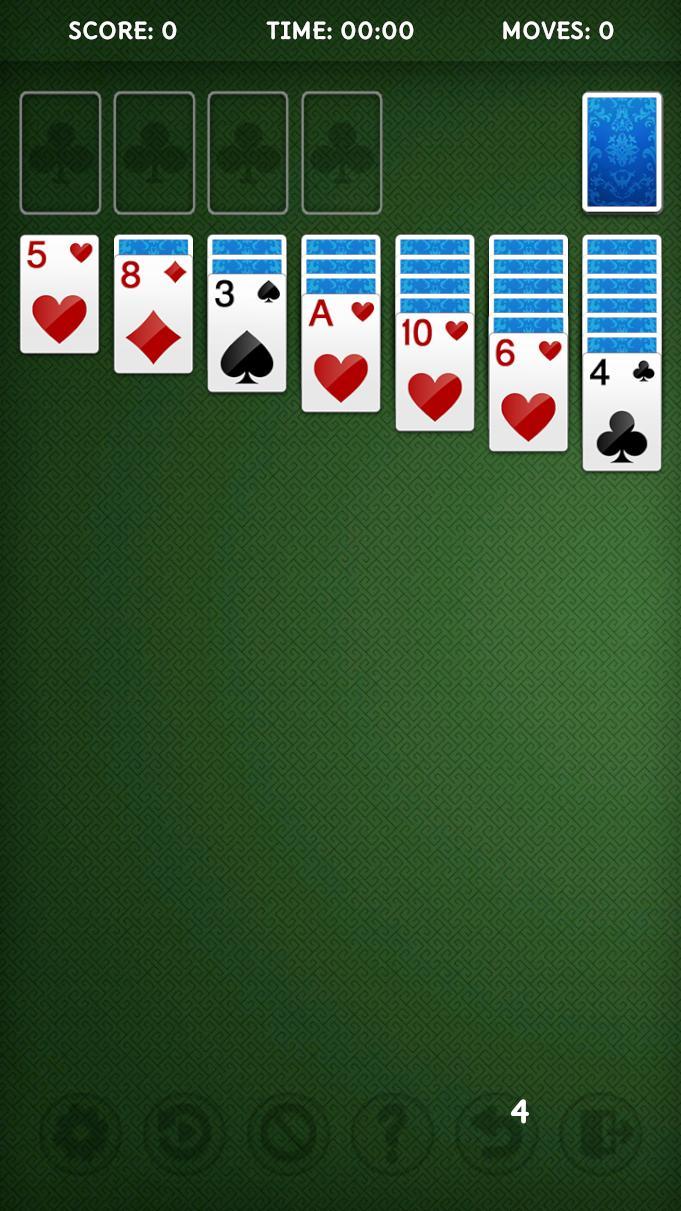The image size is (681, 1211).
Task: Open the settings gear icon
Action: click(80, 1133)
